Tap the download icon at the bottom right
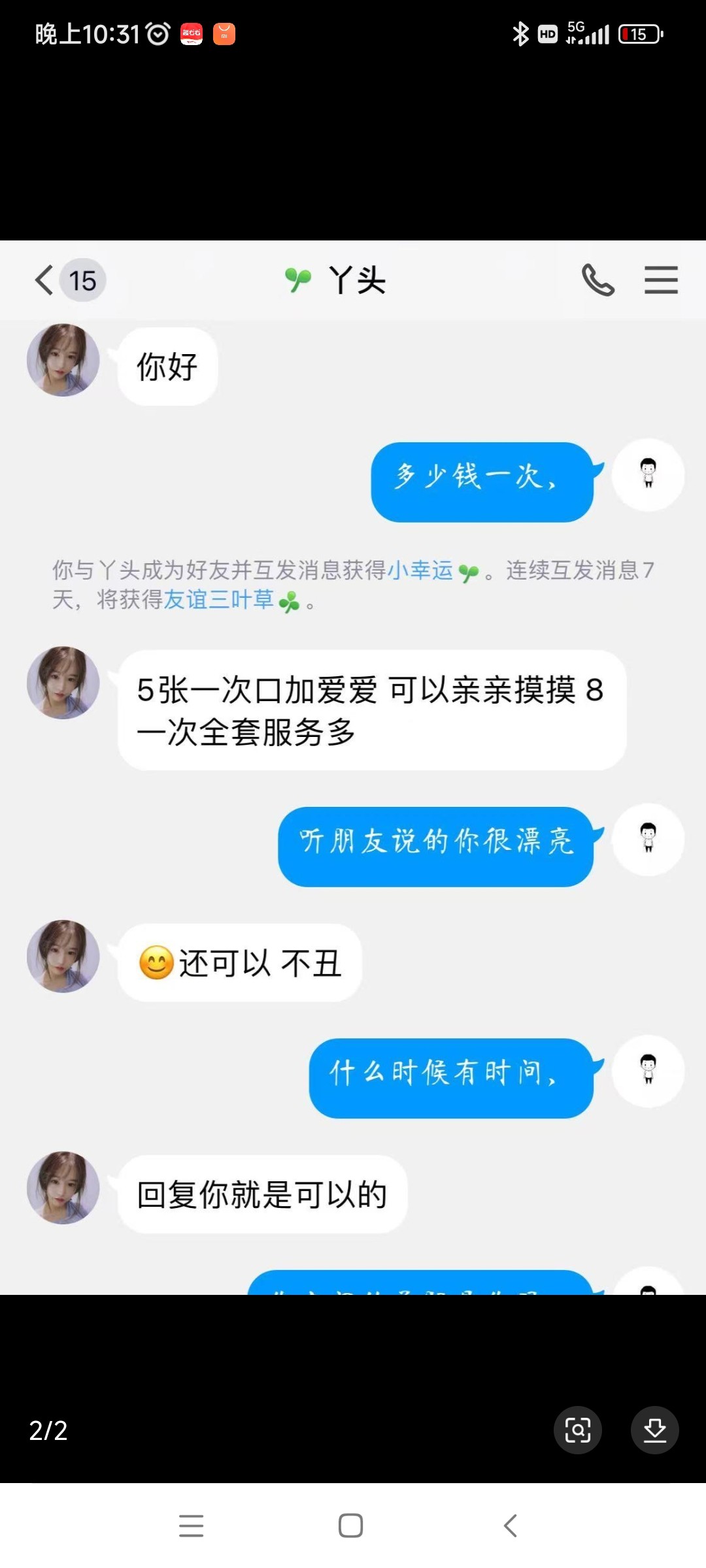Viewport: 706px width, 1568px height. (x=654, y=1430)
